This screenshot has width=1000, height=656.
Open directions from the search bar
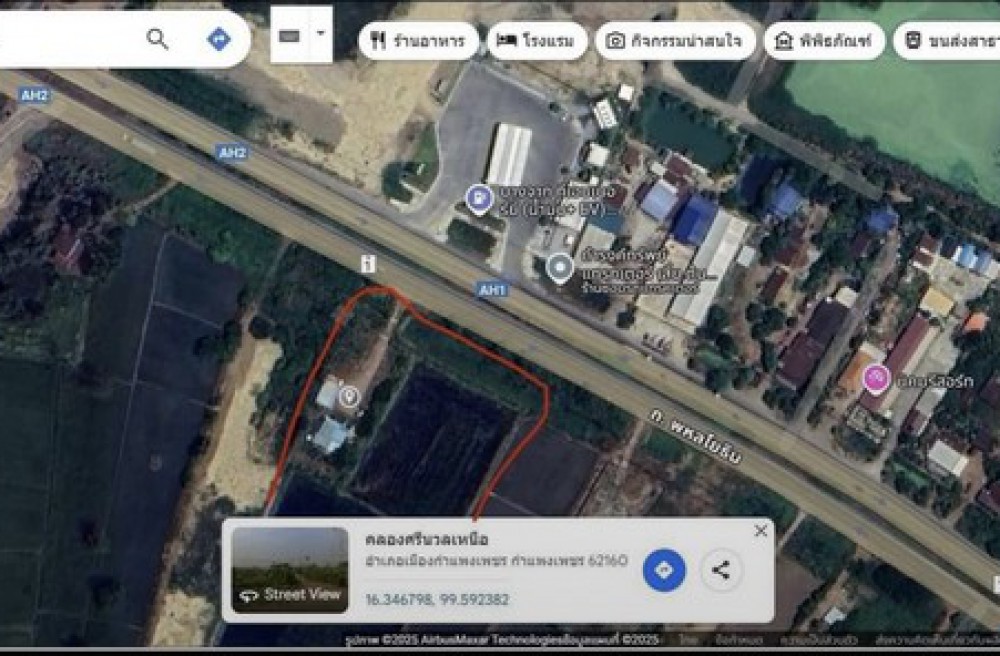218,39
